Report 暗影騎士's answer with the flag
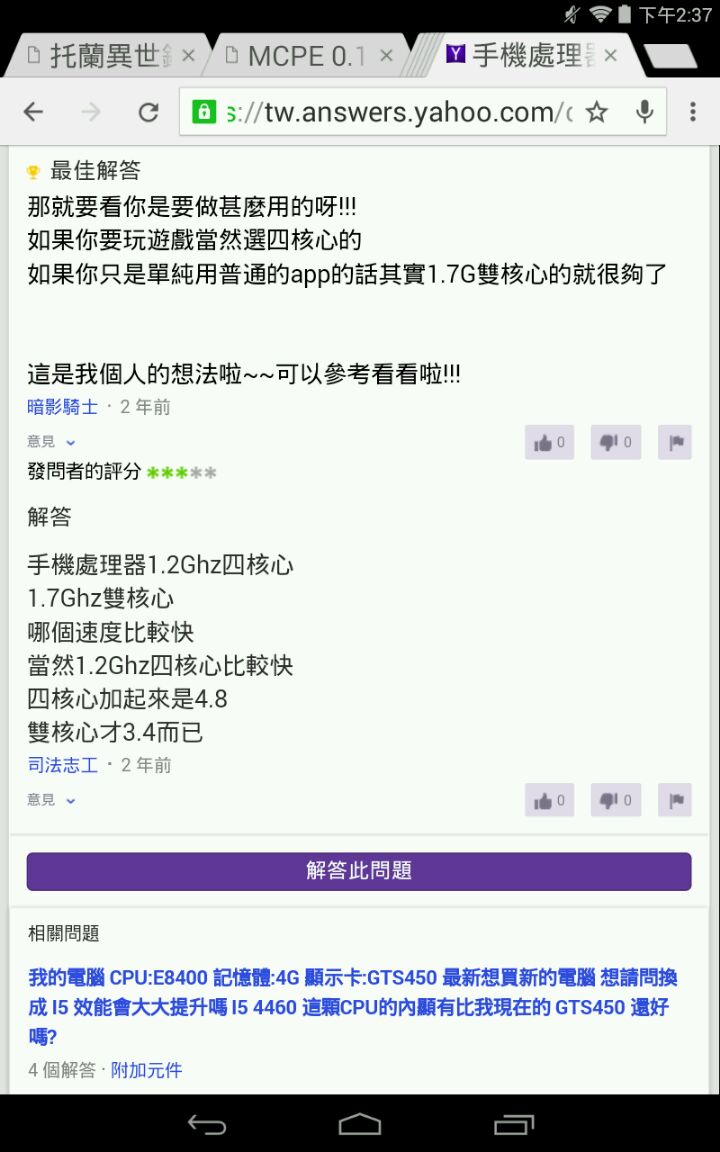 (675, 442)
